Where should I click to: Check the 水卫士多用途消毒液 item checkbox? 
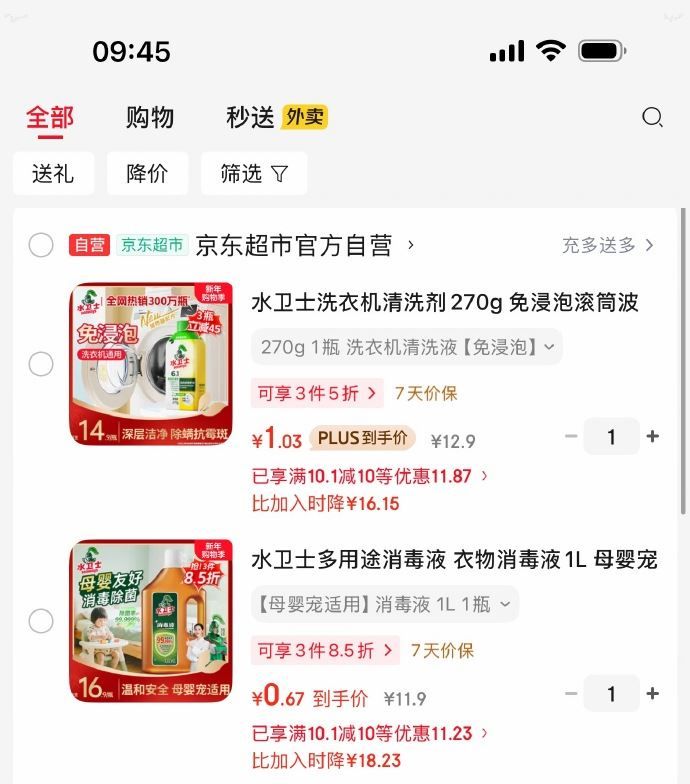tap(41, 621)
